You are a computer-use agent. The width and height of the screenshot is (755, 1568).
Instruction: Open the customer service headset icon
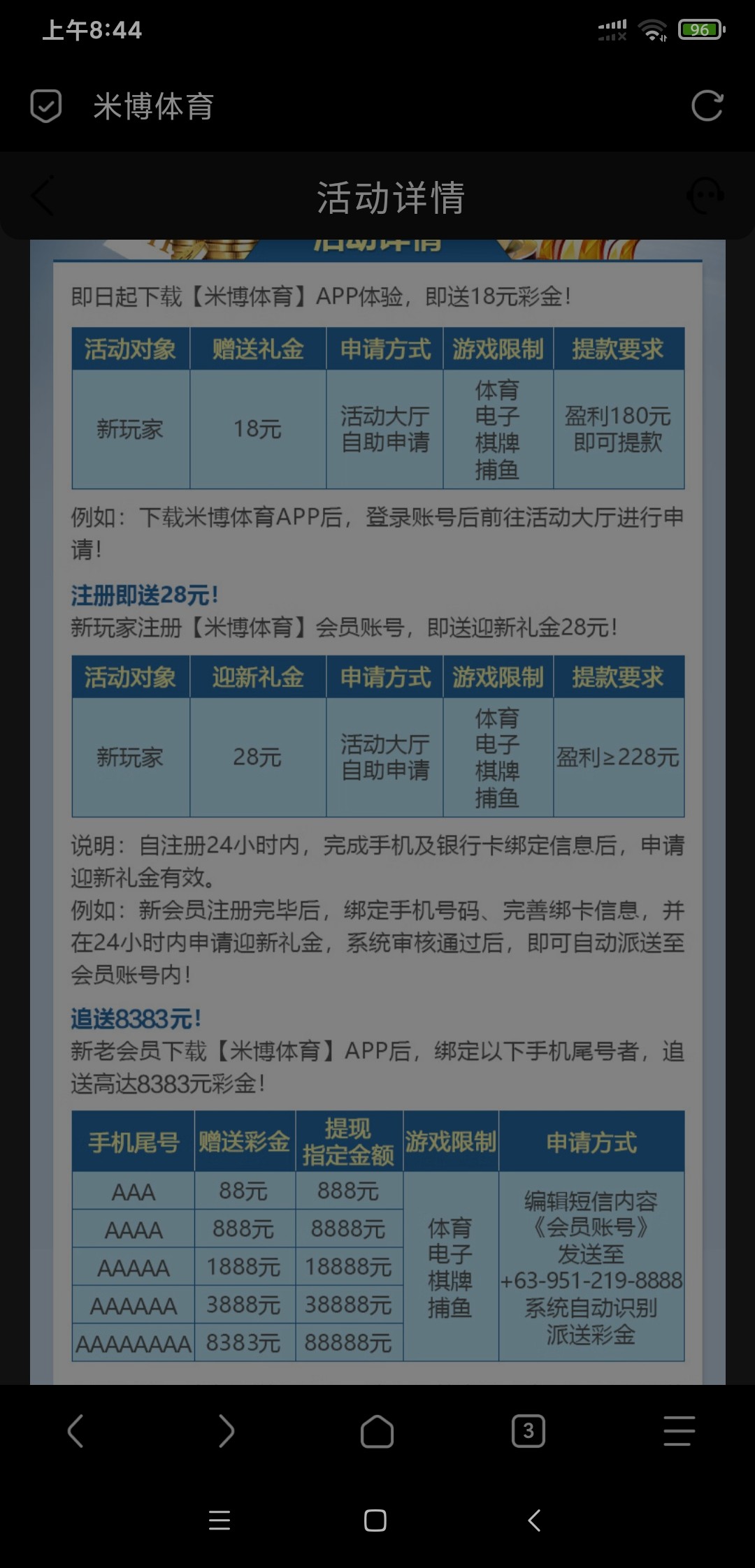[705, 196]
